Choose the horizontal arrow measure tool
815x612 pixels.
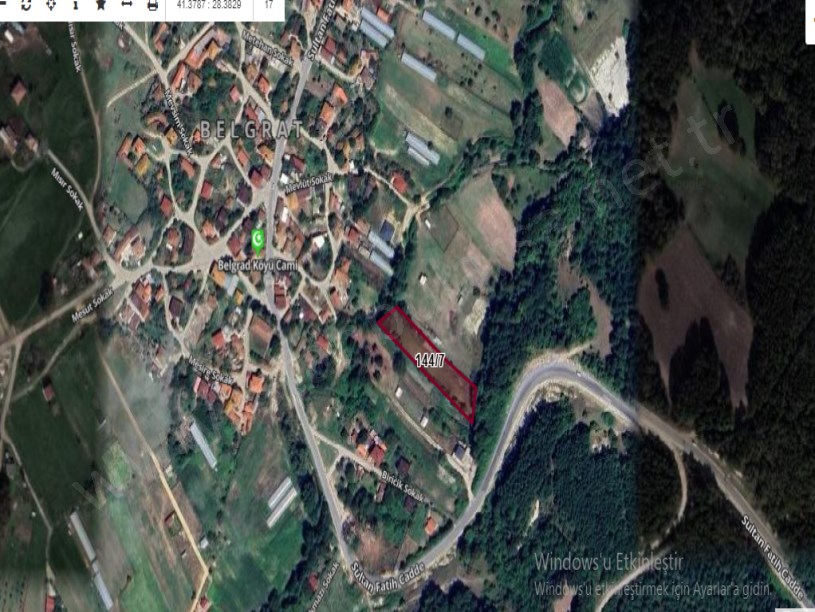pyautogui.click(x=127, y=5)
